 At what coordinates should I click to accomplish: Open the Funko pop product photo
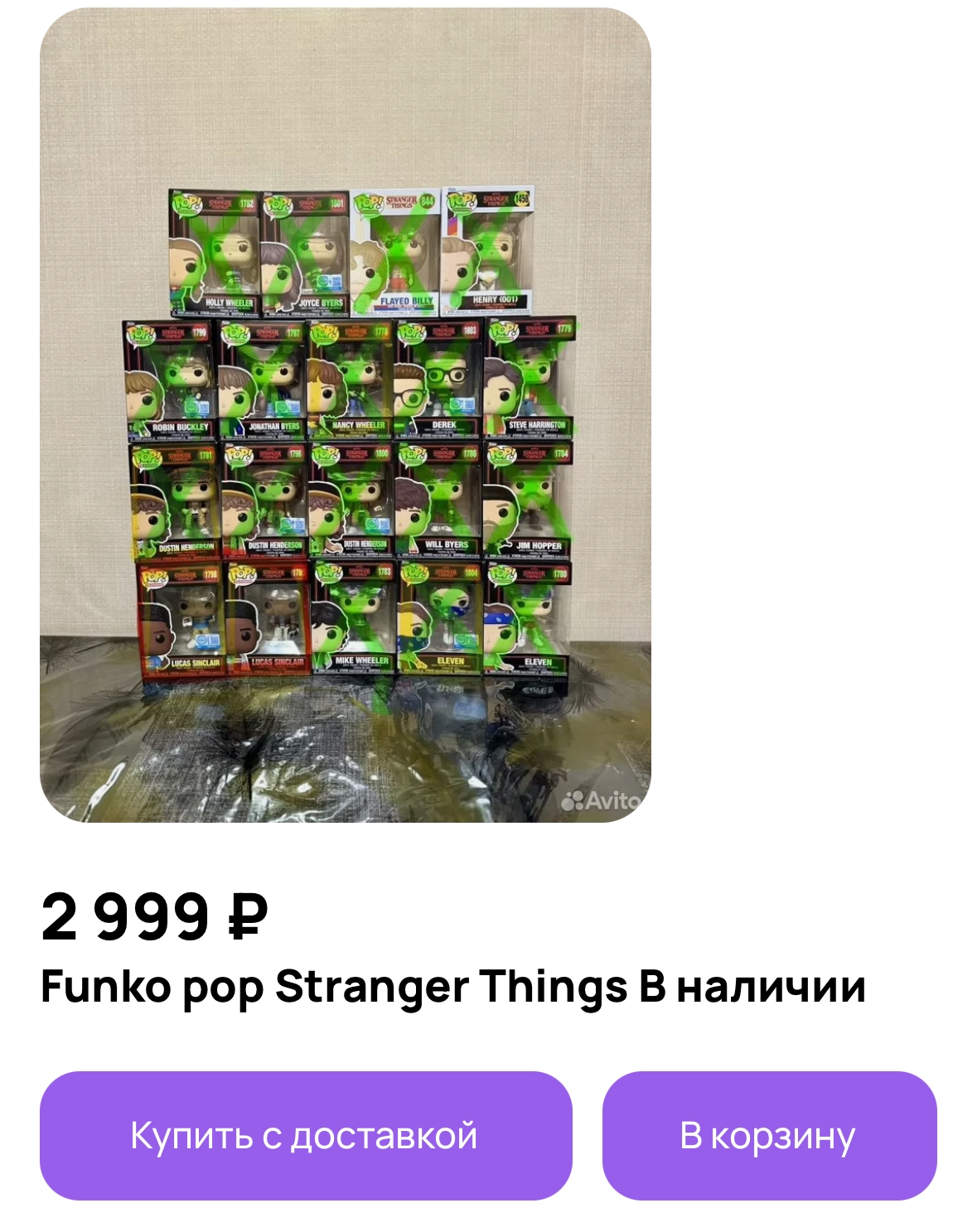pyautogui.click(x=346, y=414)
